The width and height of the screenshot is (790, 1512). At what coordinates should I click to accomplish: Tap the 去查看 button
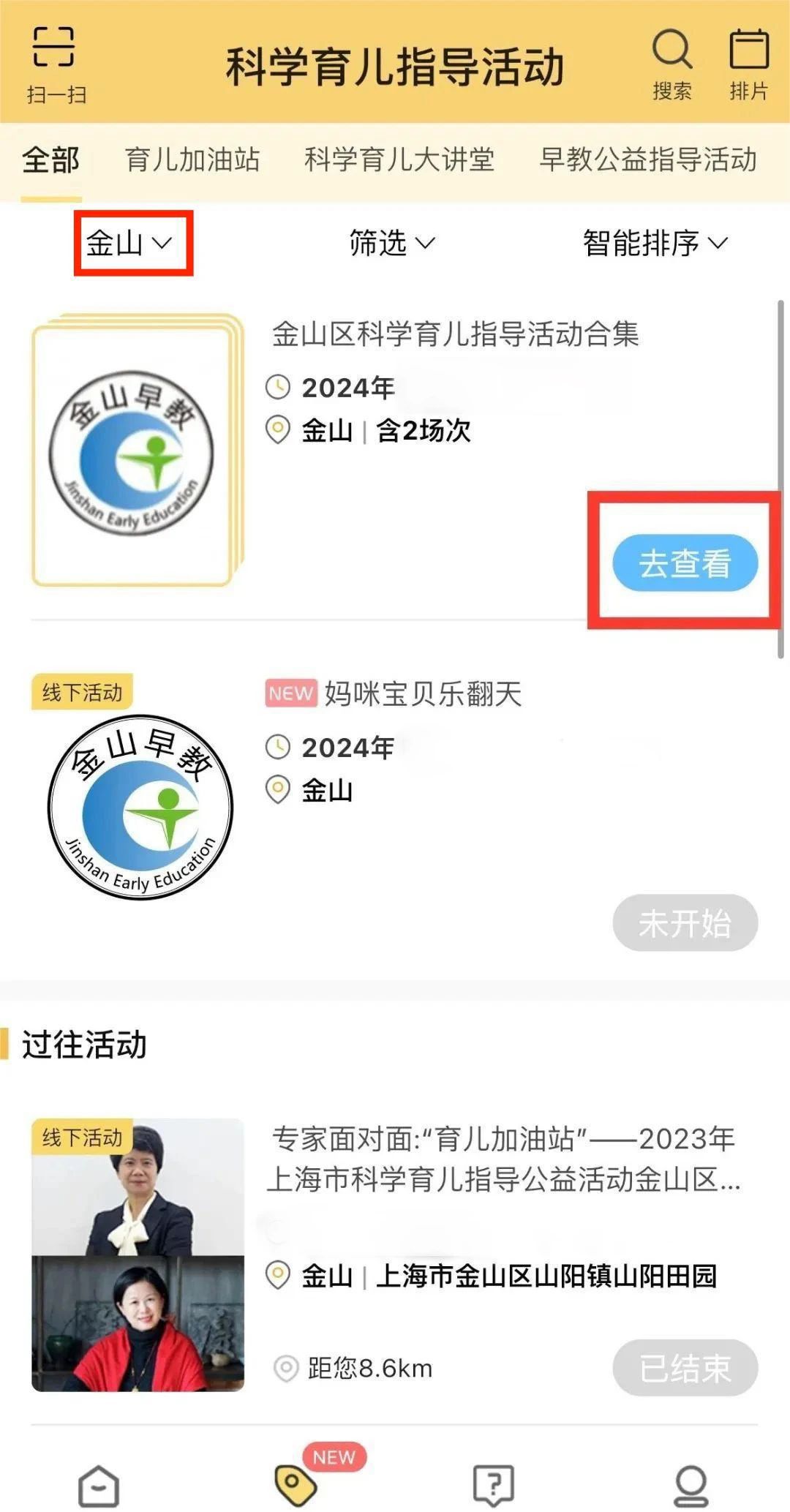coord(685,563)
